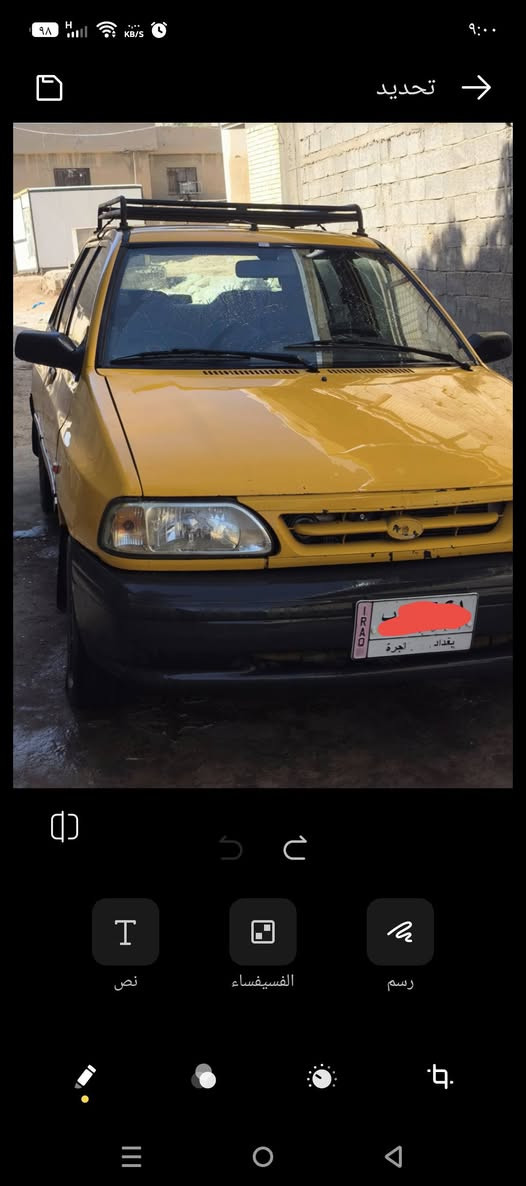Tap the compare original icon below the photo
526x1186 pixels.
coord(64,826)
